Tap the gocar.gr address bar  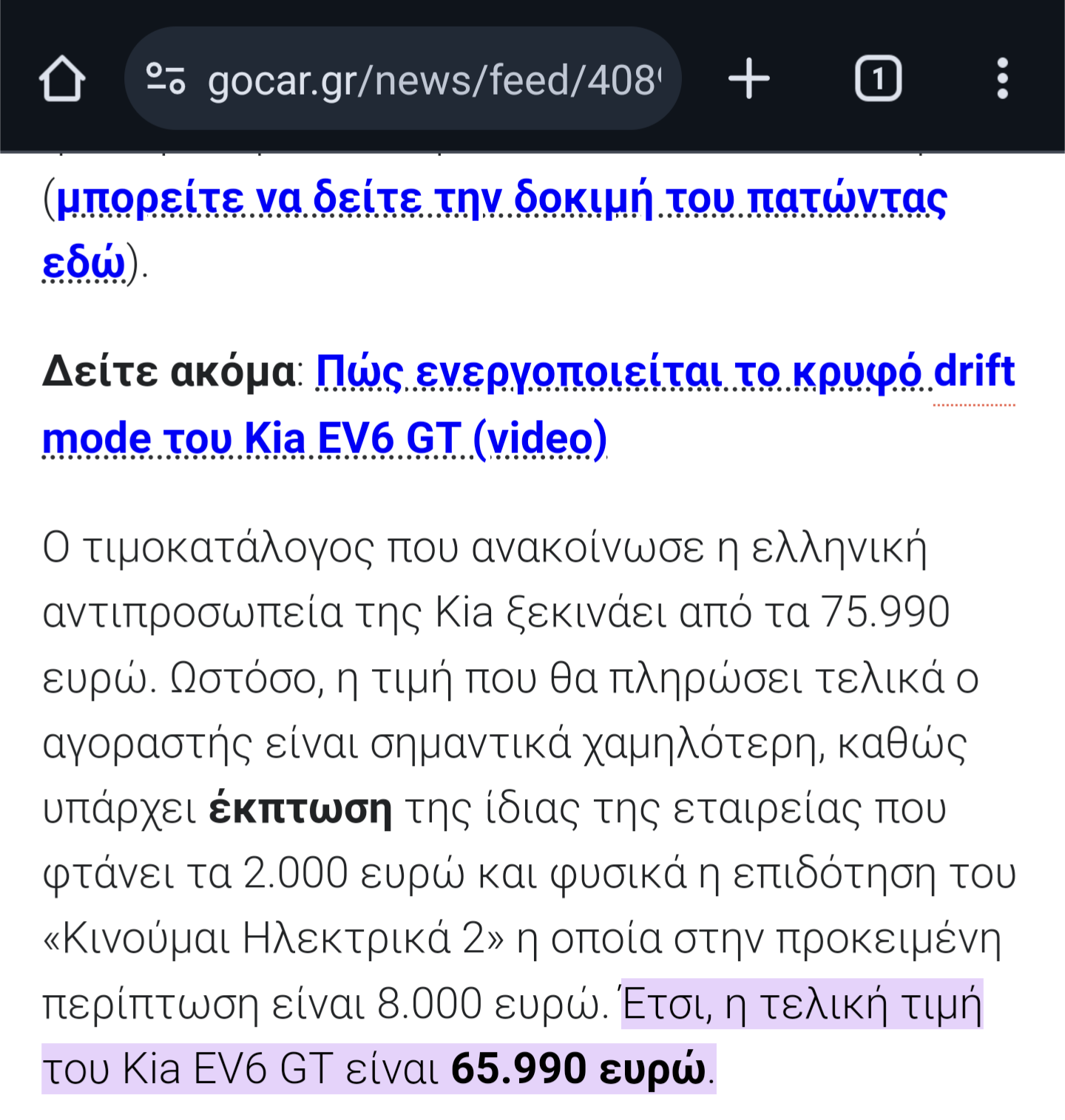point(433,79)
